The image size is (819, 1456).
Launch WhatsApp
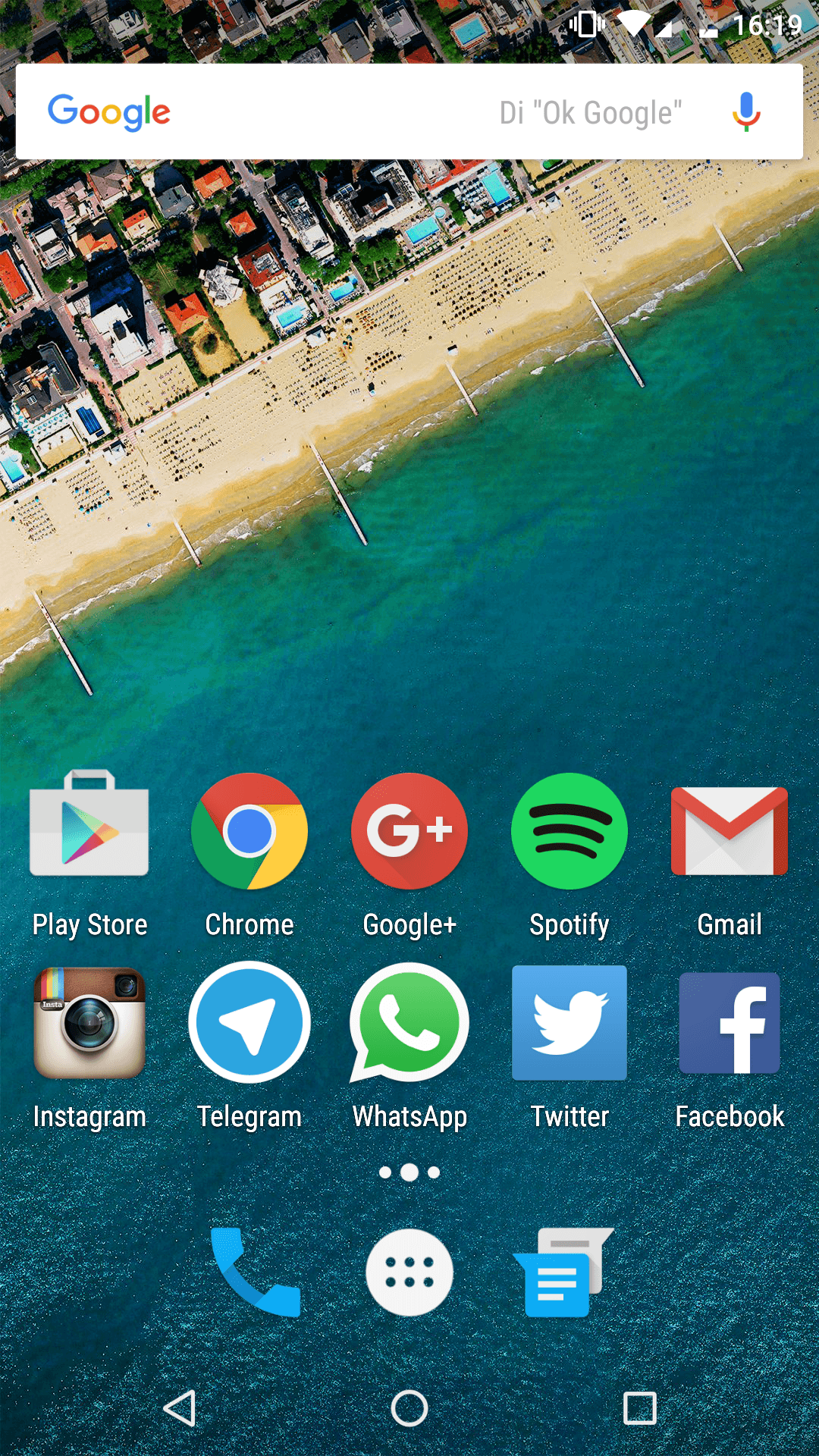409,1022
